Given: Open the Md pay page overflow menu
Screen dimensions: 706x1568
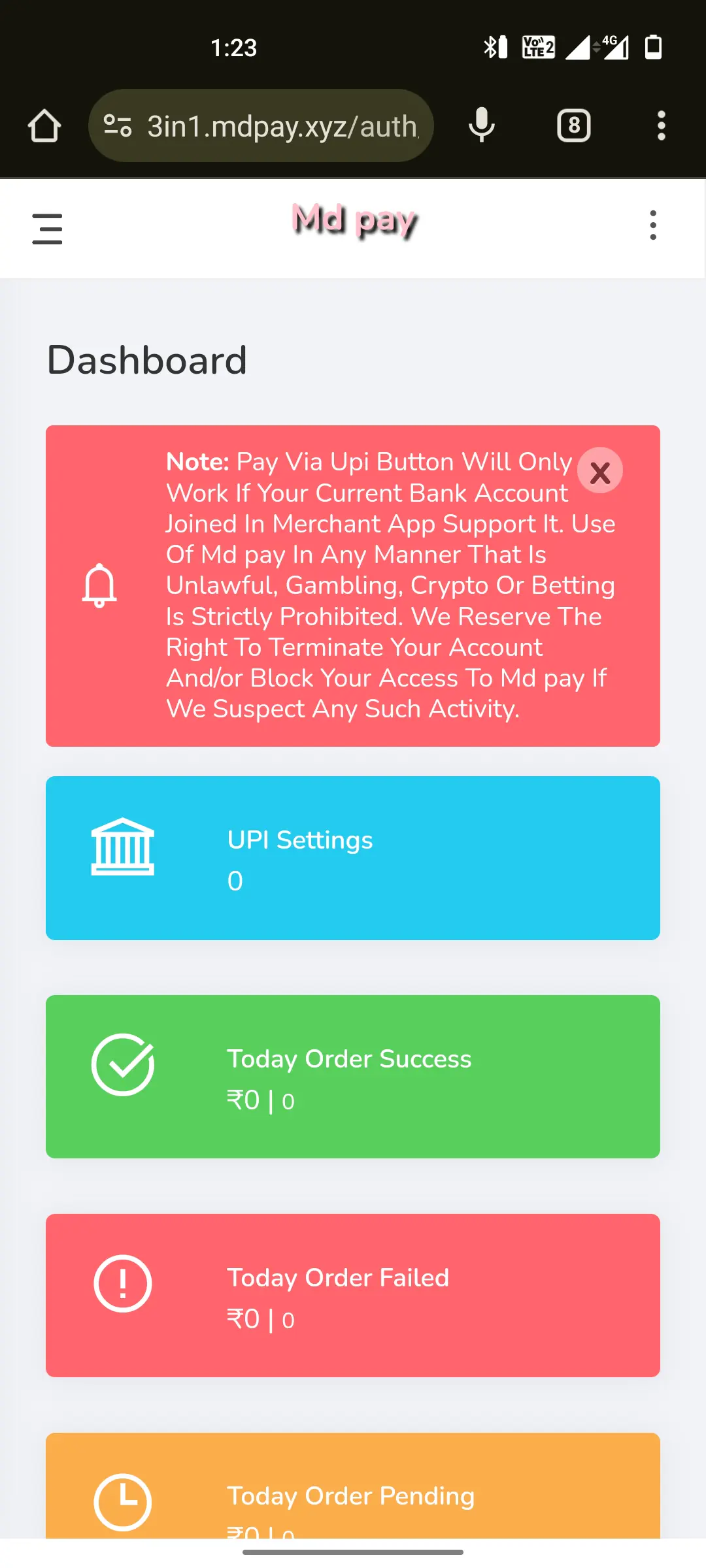Looking at the screenshot, I should point(652,225).
